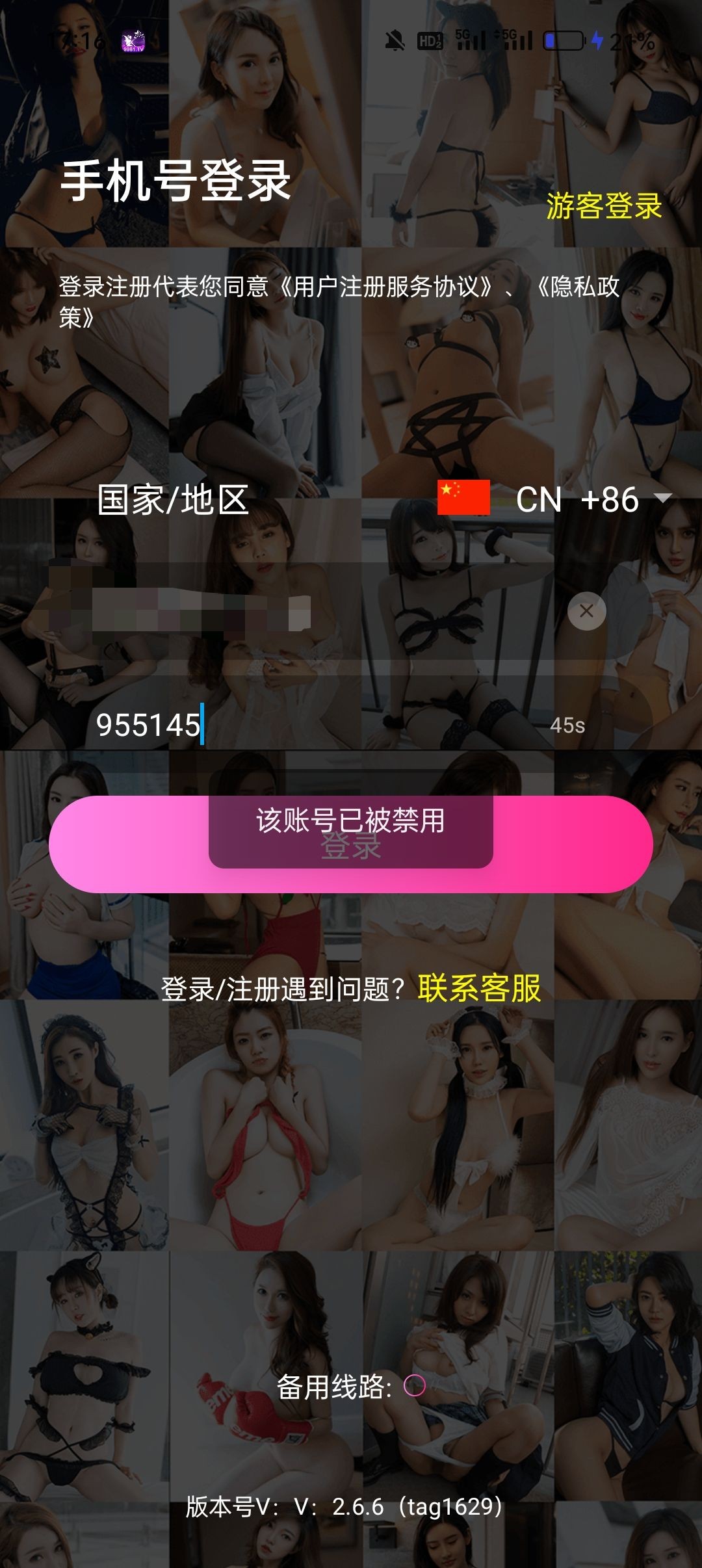This screenshot has width=702, height=1568.
Task: Select the 备用线路 backup line radio button
Action: click(x=414, y=1386)
